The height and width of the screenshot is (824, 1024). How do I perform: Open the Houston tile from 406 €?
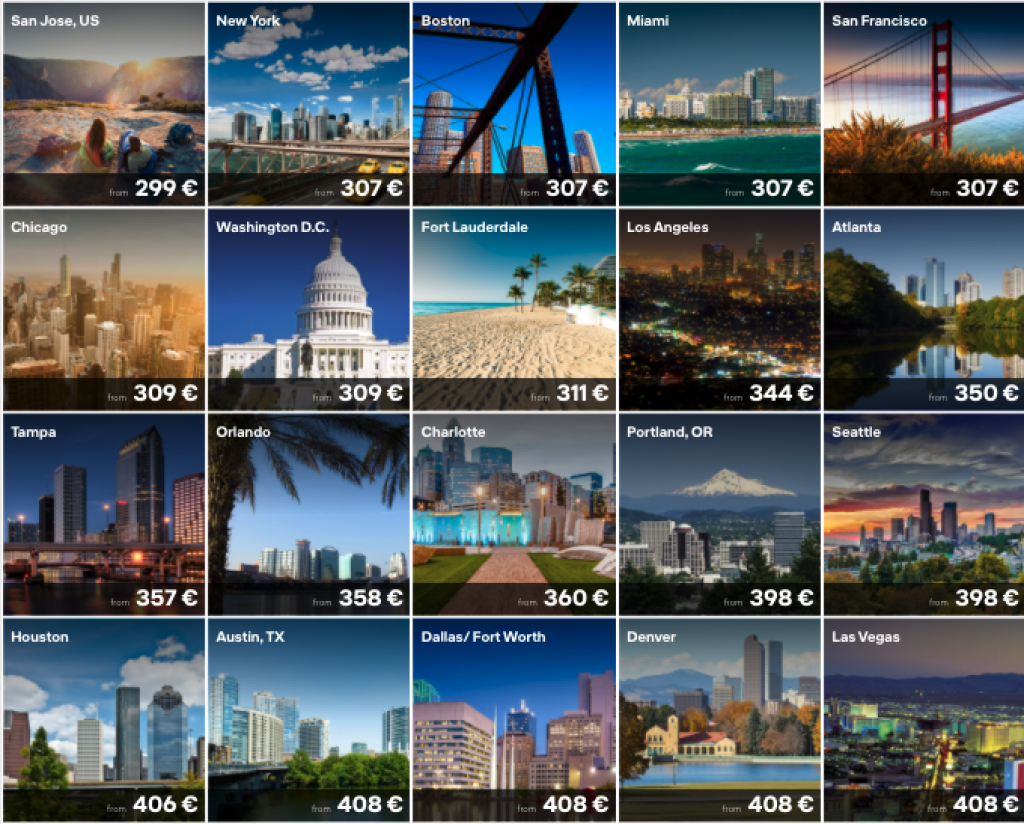tap(103, 720)
